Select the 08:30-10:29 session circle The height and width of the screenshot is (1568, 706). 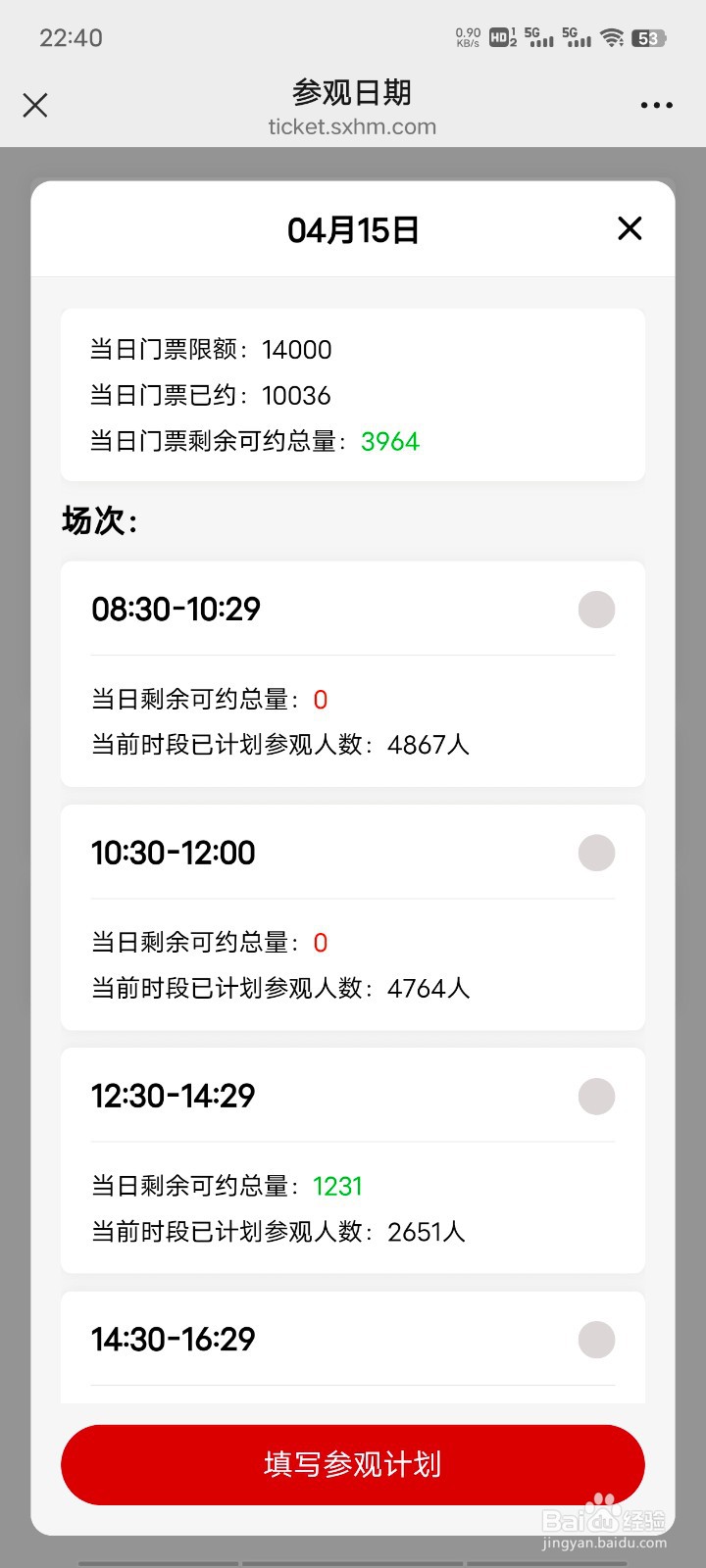tap(595, 610)
